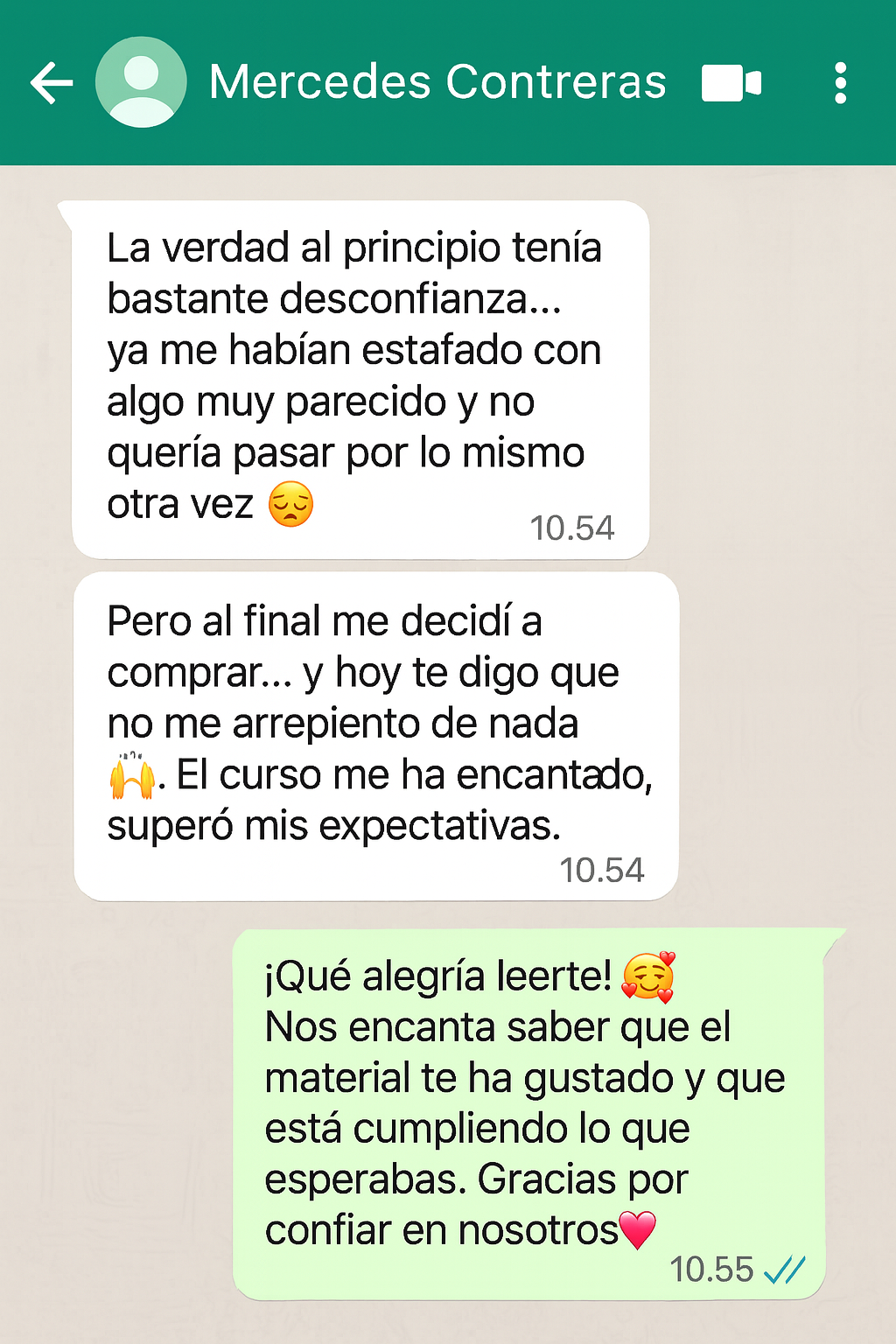Viewport: 896px width, 1344px height.
Task: View contact info for Mercedes Contreras
Action: point(437,82)
